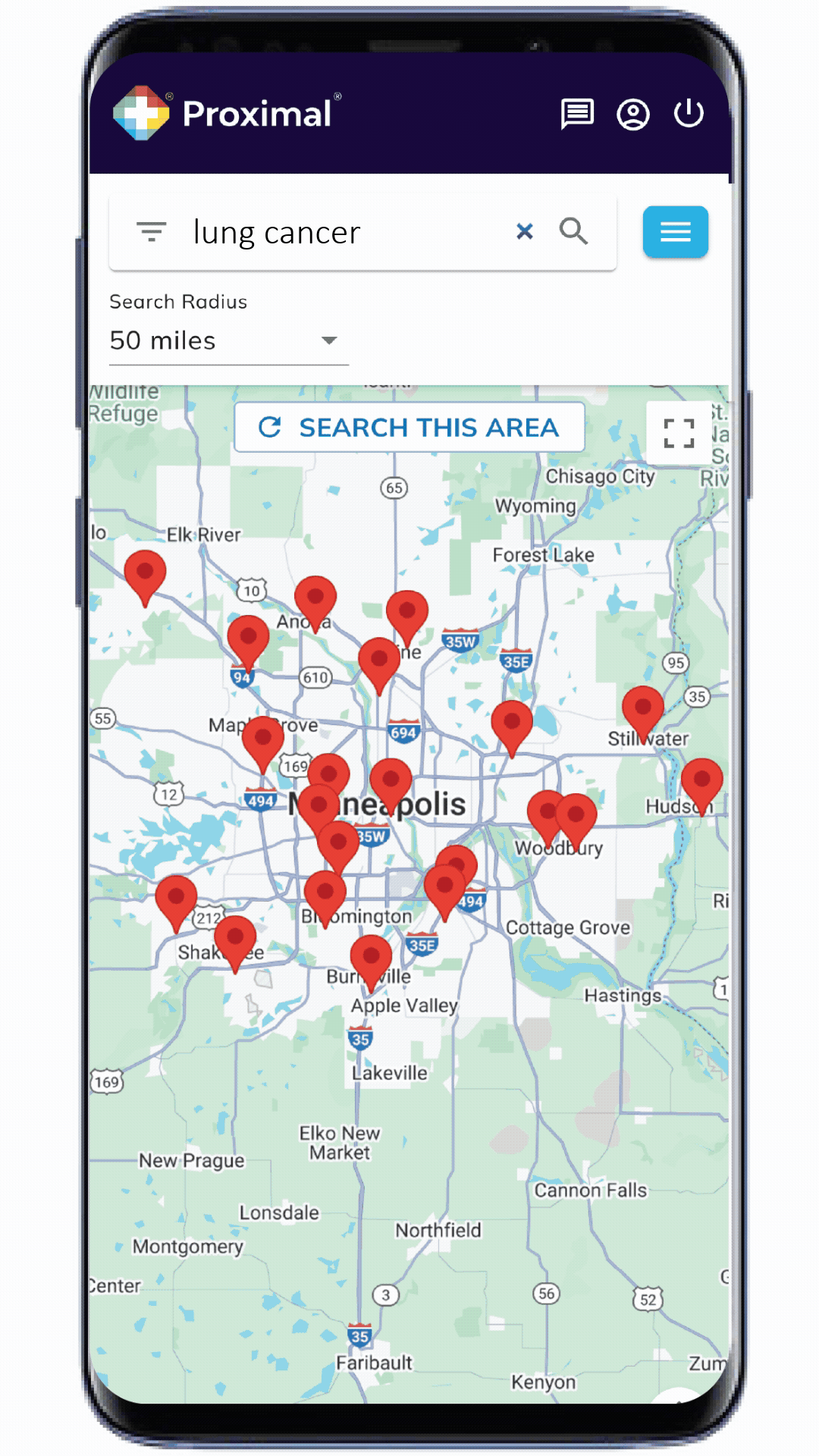Screen dimensions: 819x1456
Task: Select the map pin at Anoka
Action: click(315, 598)
